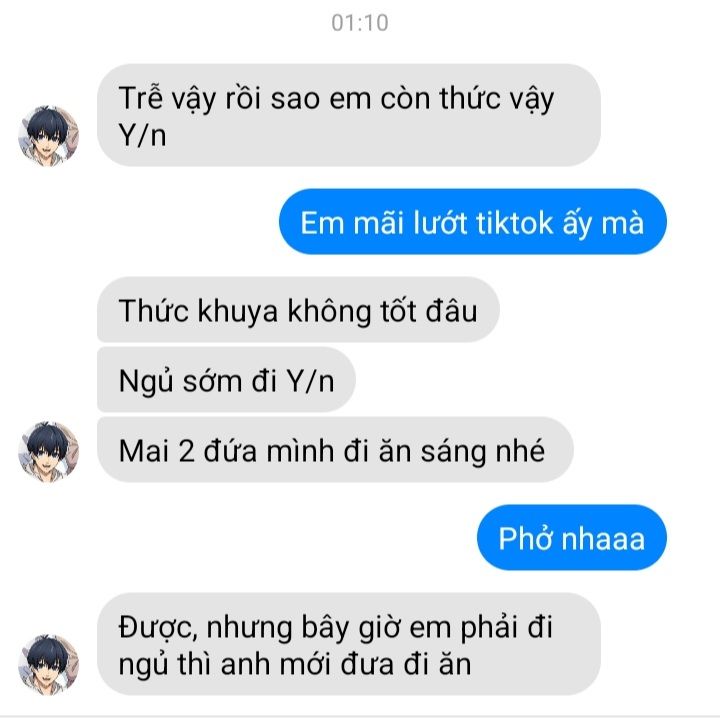Tap avatar next to "Mai 2 đứa mình" message

(x=48, y=452)
